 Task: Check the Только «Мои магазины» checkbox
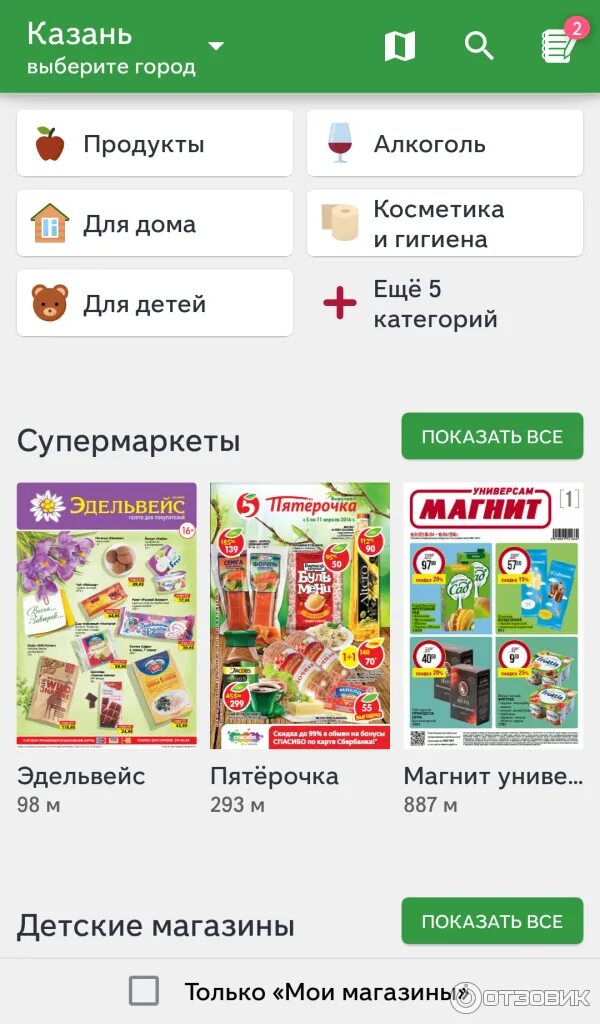pyautogui.click(x=144, y=991)
